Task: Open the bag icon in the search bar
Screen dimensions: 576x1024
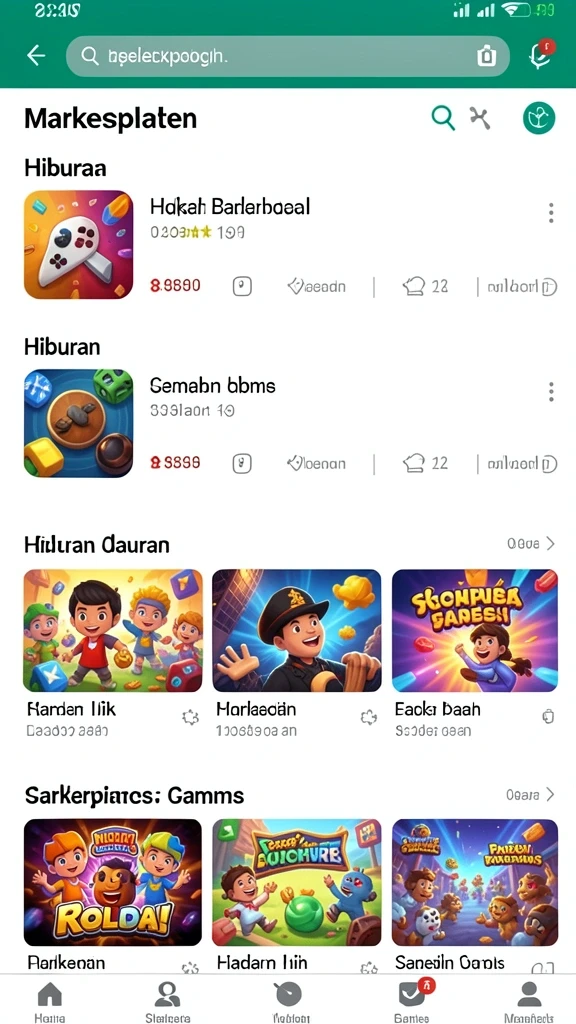Action: [x=487, y=56]
